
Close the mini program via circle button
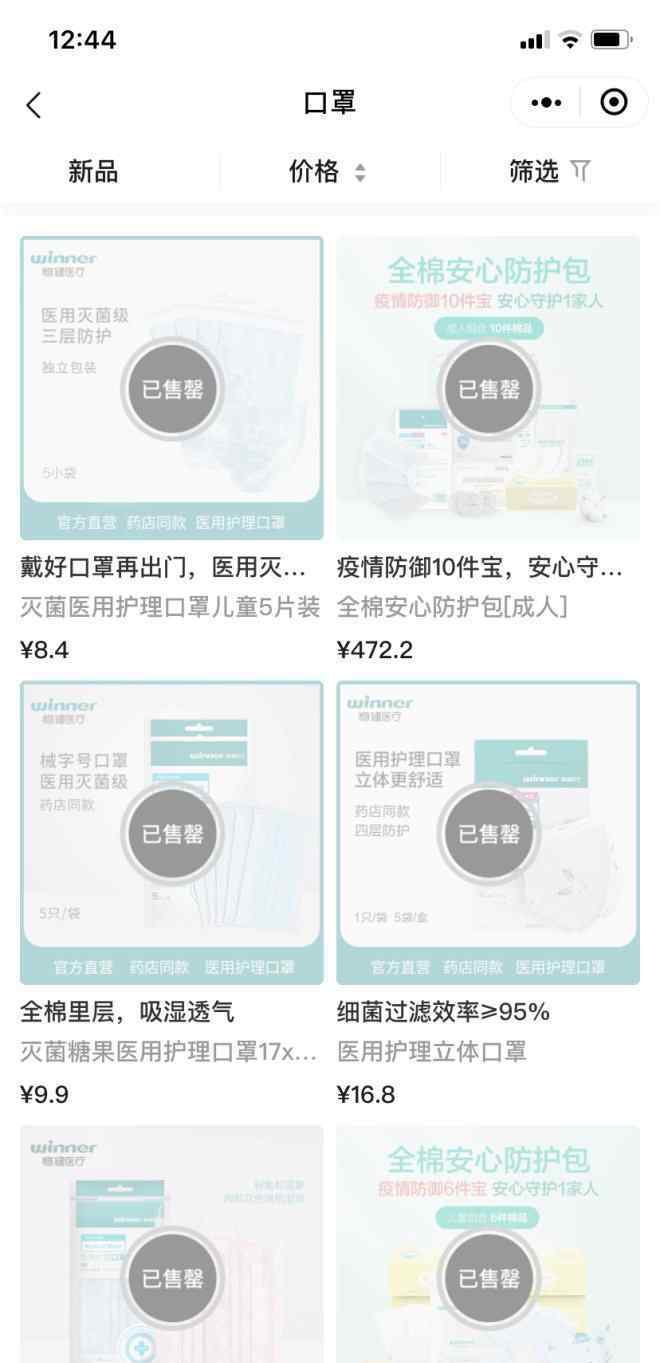coord(613,103)
